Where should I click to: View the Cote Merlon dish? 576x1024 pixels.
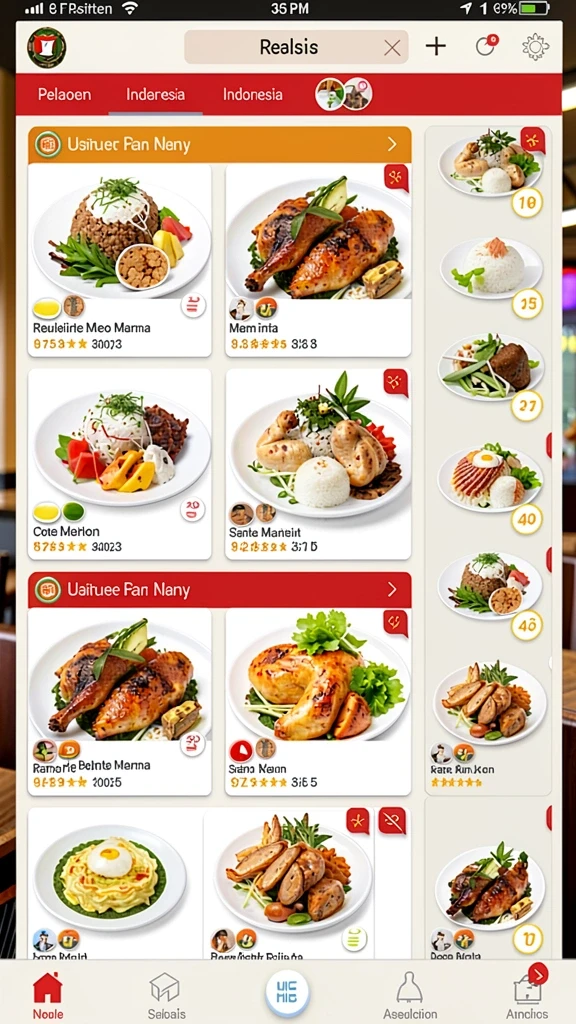click(120, 464)
